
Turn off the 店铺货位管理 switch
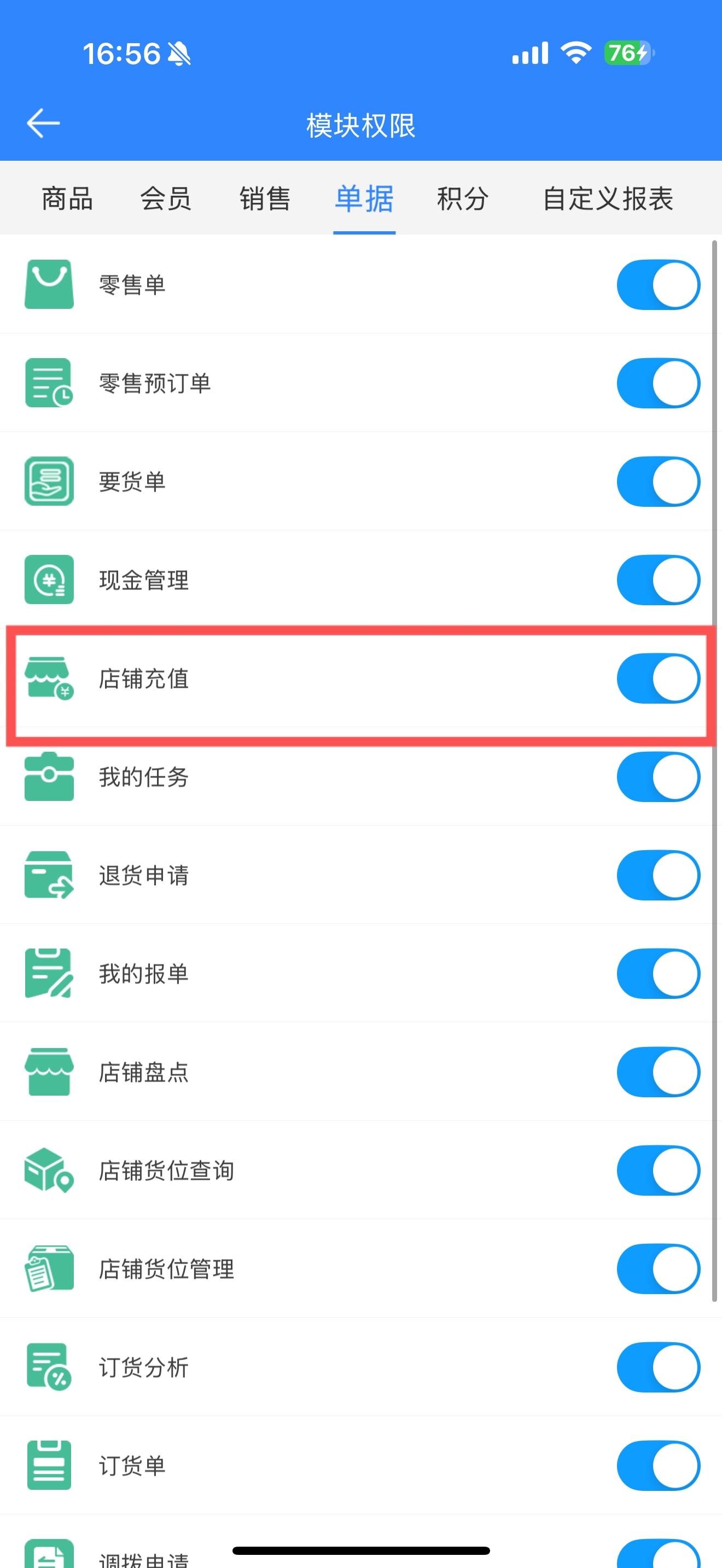click(x=658, y=1269)
